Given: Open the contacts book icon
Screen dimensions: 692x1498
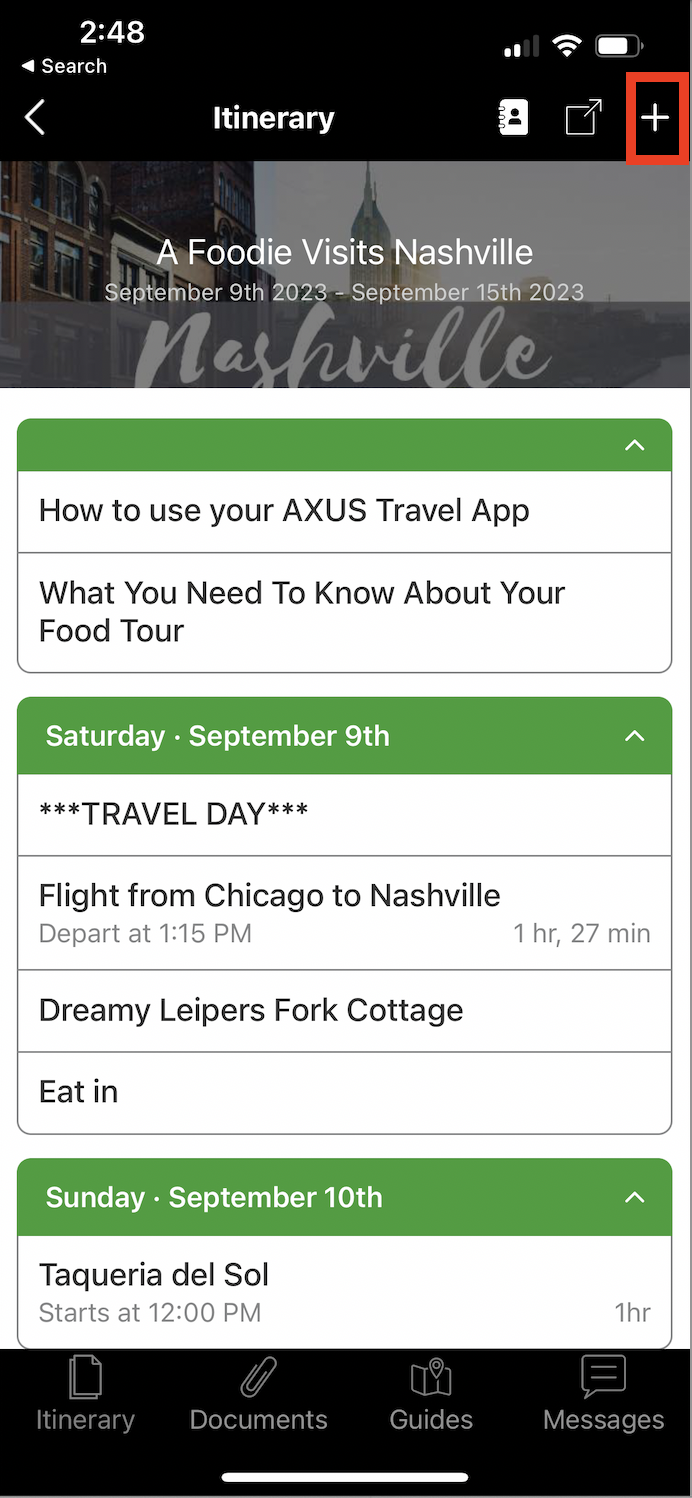Looking at the screenshot, I should pos(513,118).
